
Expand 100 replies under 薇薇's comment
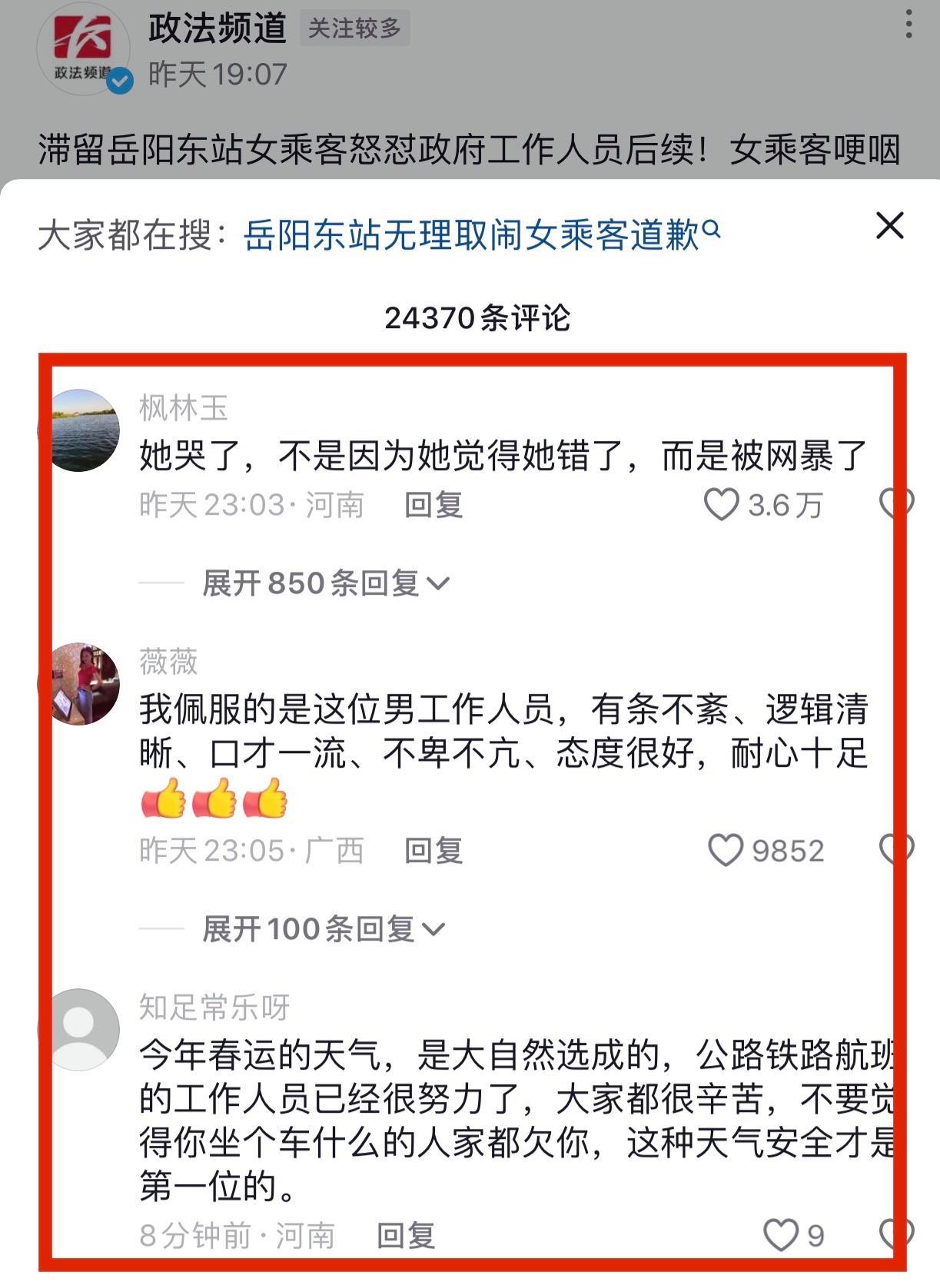pyautogui.click(x=323, y=929)
